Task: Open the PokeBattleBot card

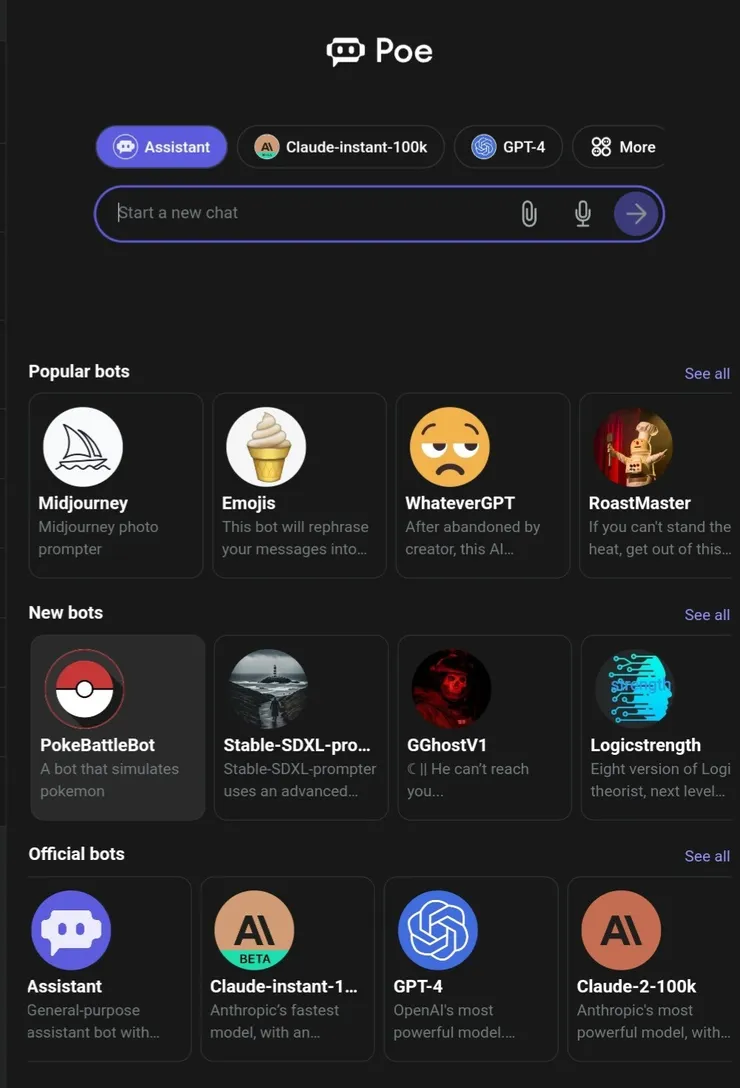Action: click(117, 727)
